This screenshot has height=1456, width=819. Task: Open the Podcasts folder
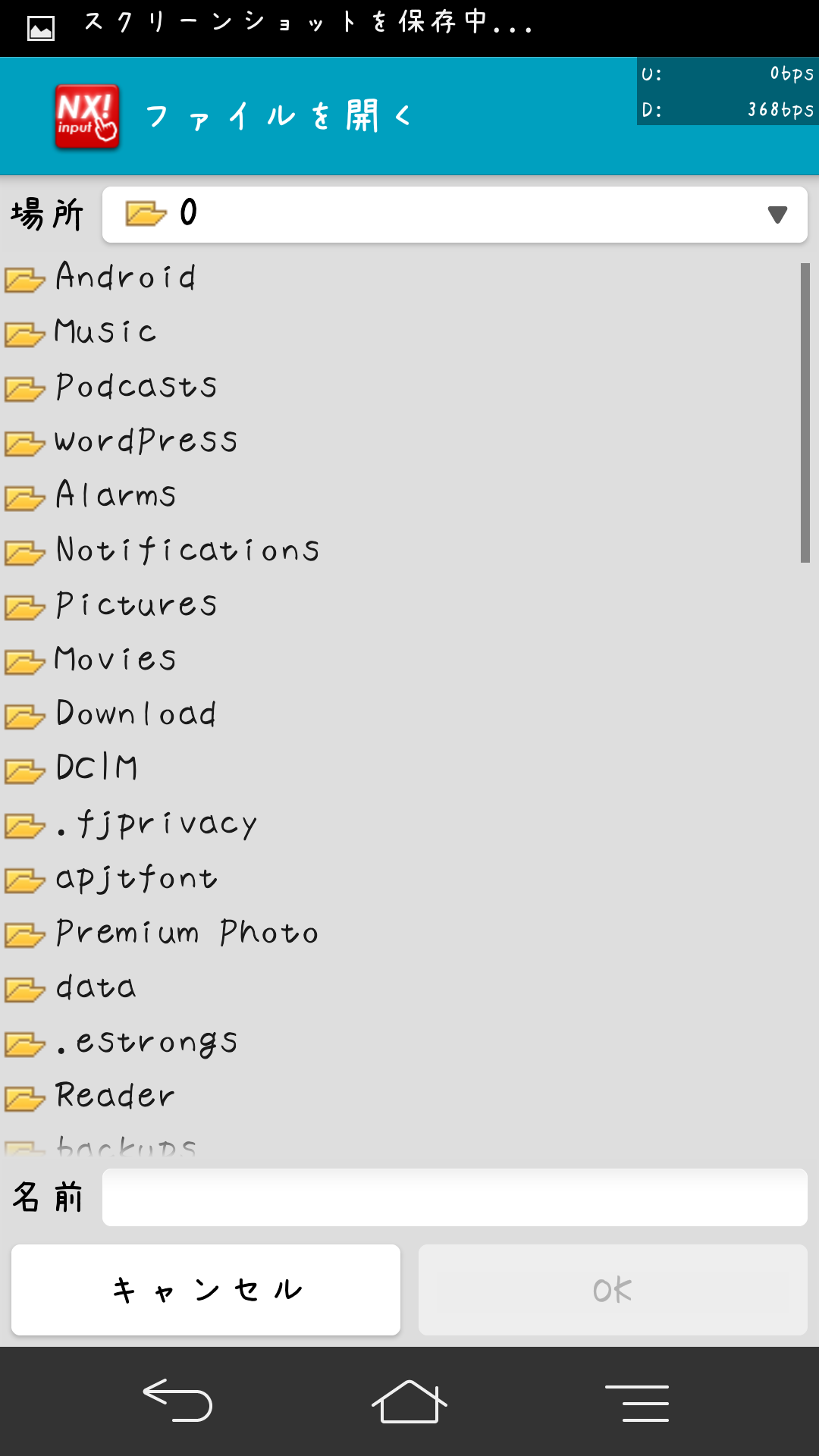coord(136,387)
